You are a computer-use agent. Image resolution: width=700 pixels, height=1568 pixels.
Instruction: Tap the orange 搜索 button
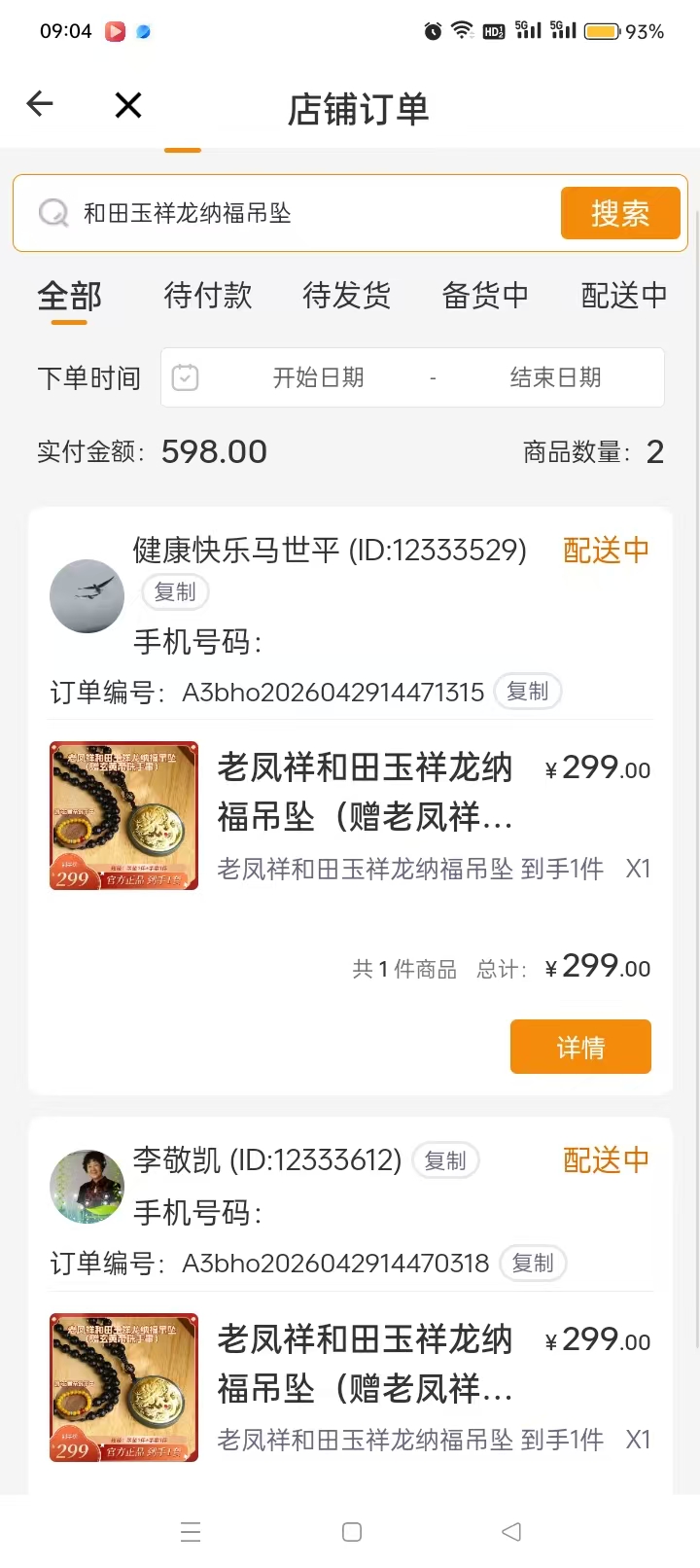(x=620, y=213)
